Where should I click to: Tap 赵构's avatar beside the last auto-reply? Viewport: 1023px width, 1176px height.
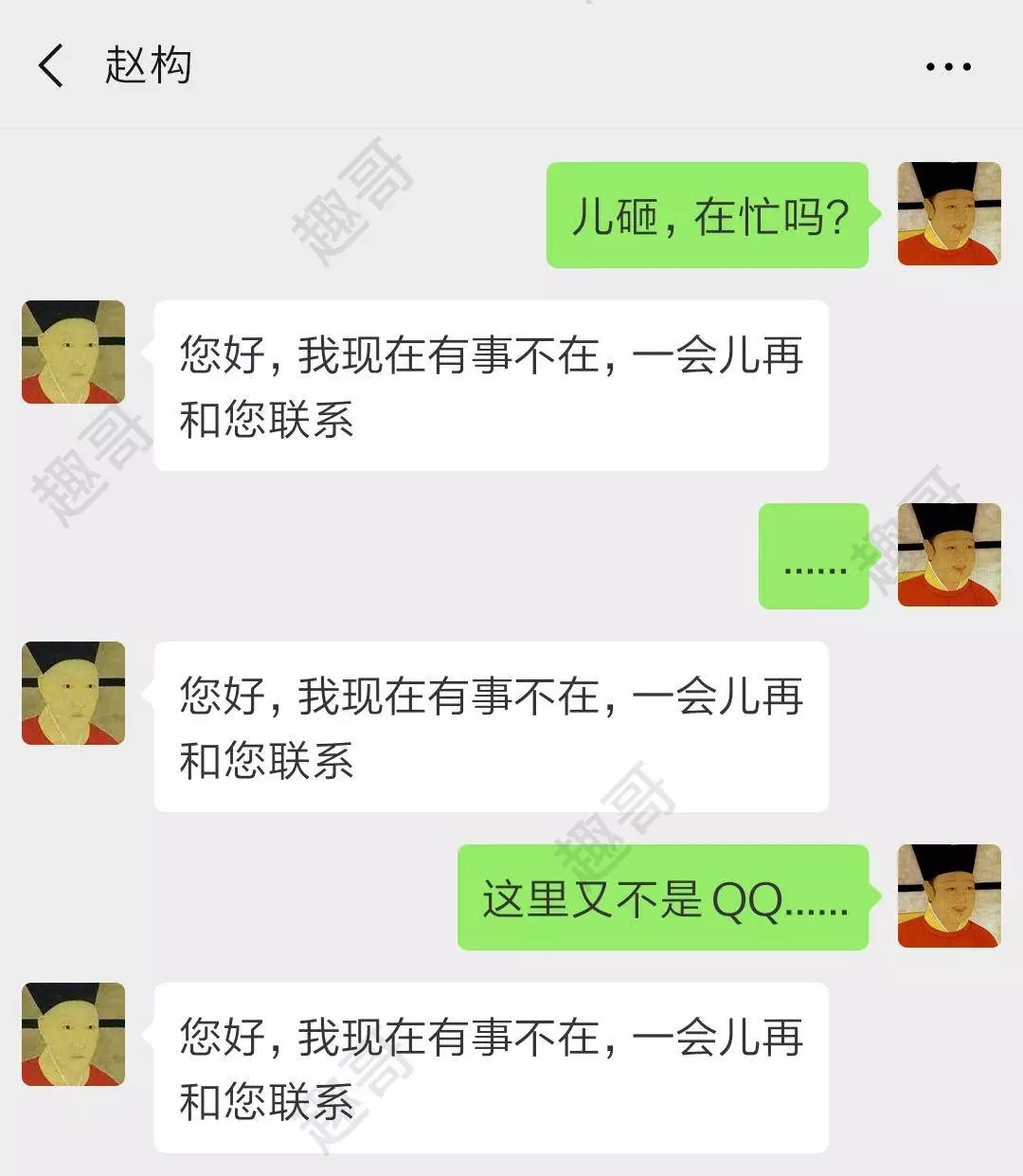pyautogui.click(x=74, y=1033)
